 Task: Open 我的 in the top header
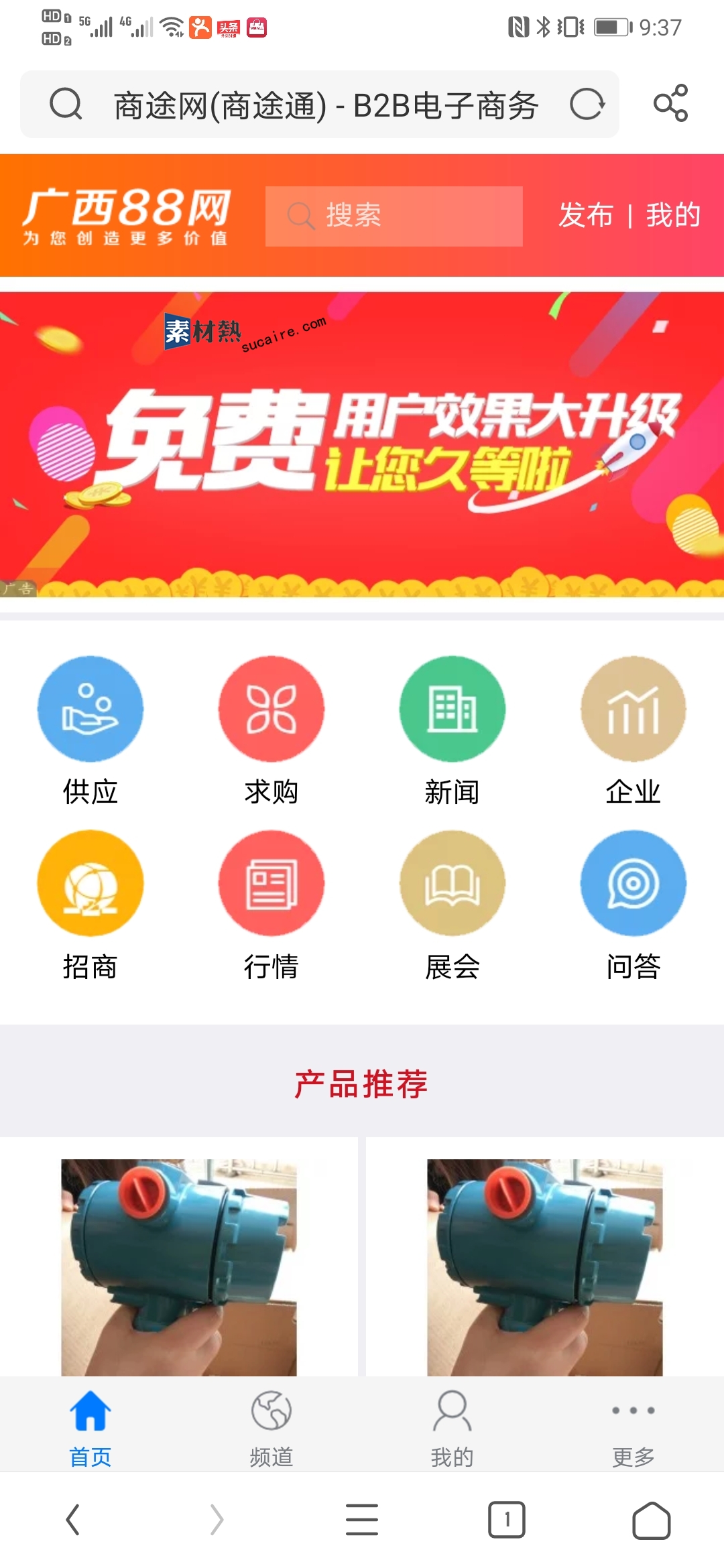(x=673, y=216)
